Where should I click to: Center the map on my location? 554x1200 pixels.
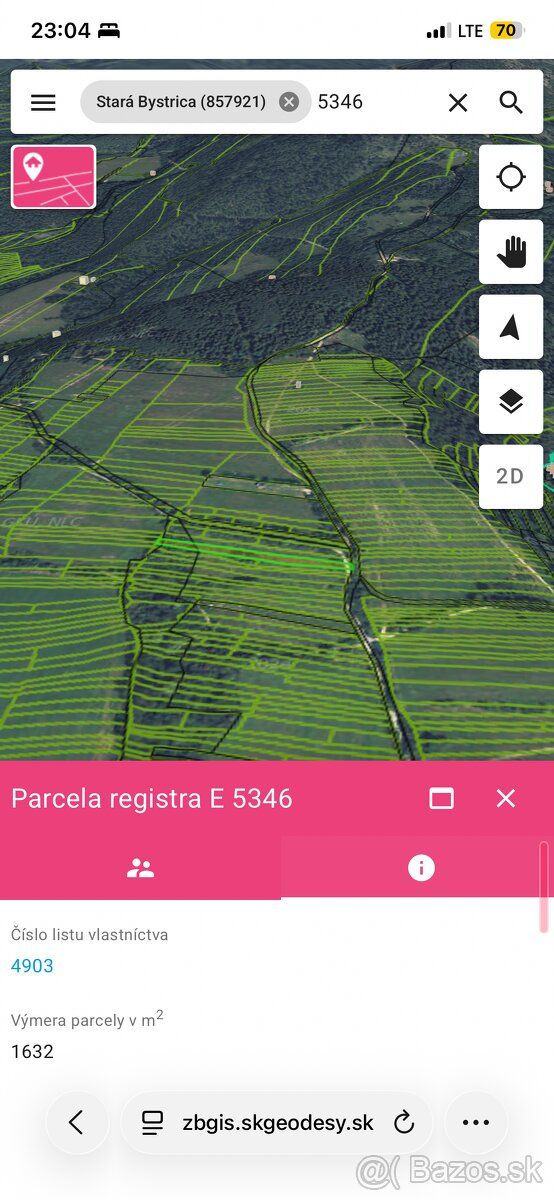[511, 177]
